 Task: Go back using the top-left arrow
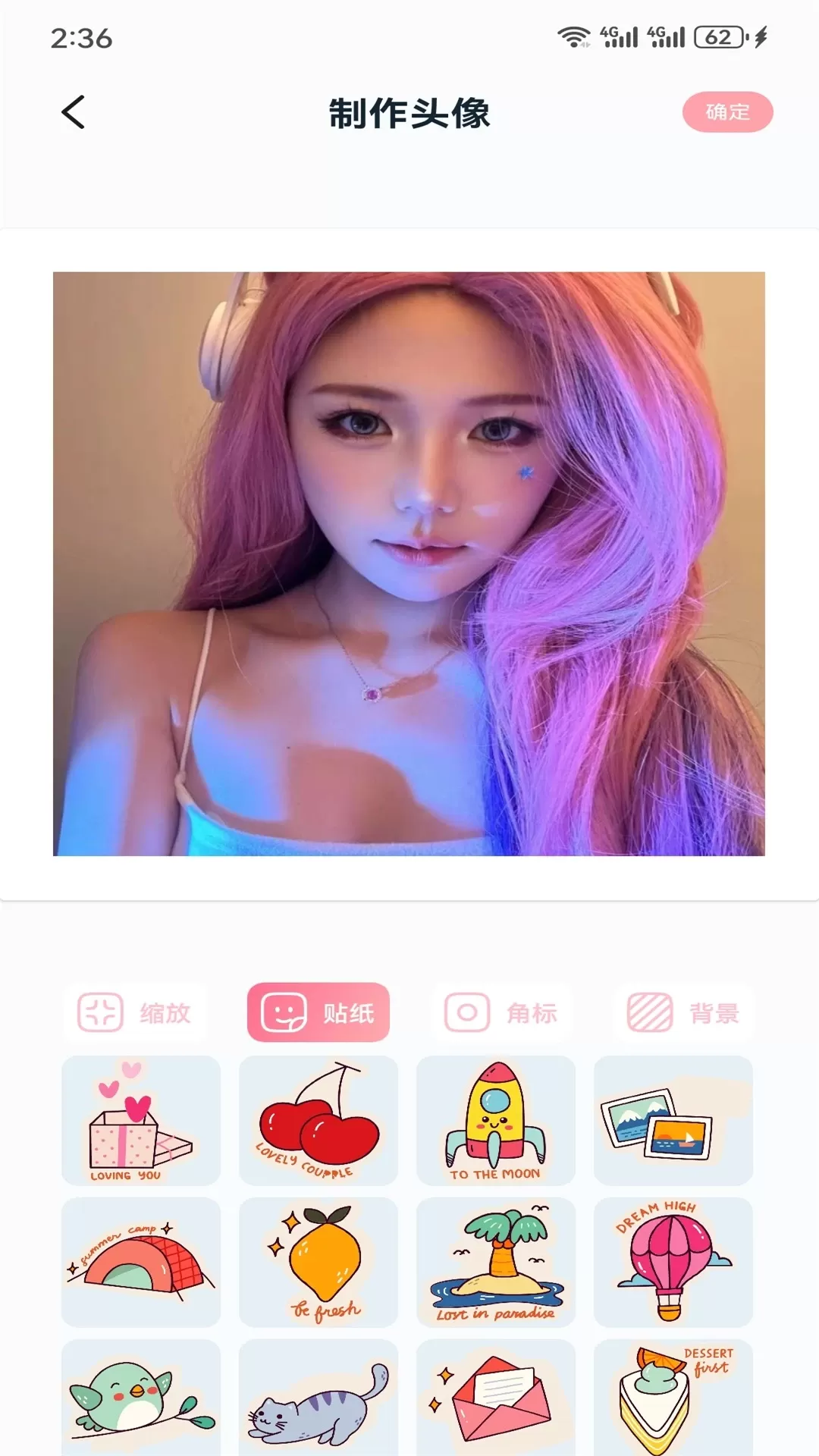tap(74, 112)
